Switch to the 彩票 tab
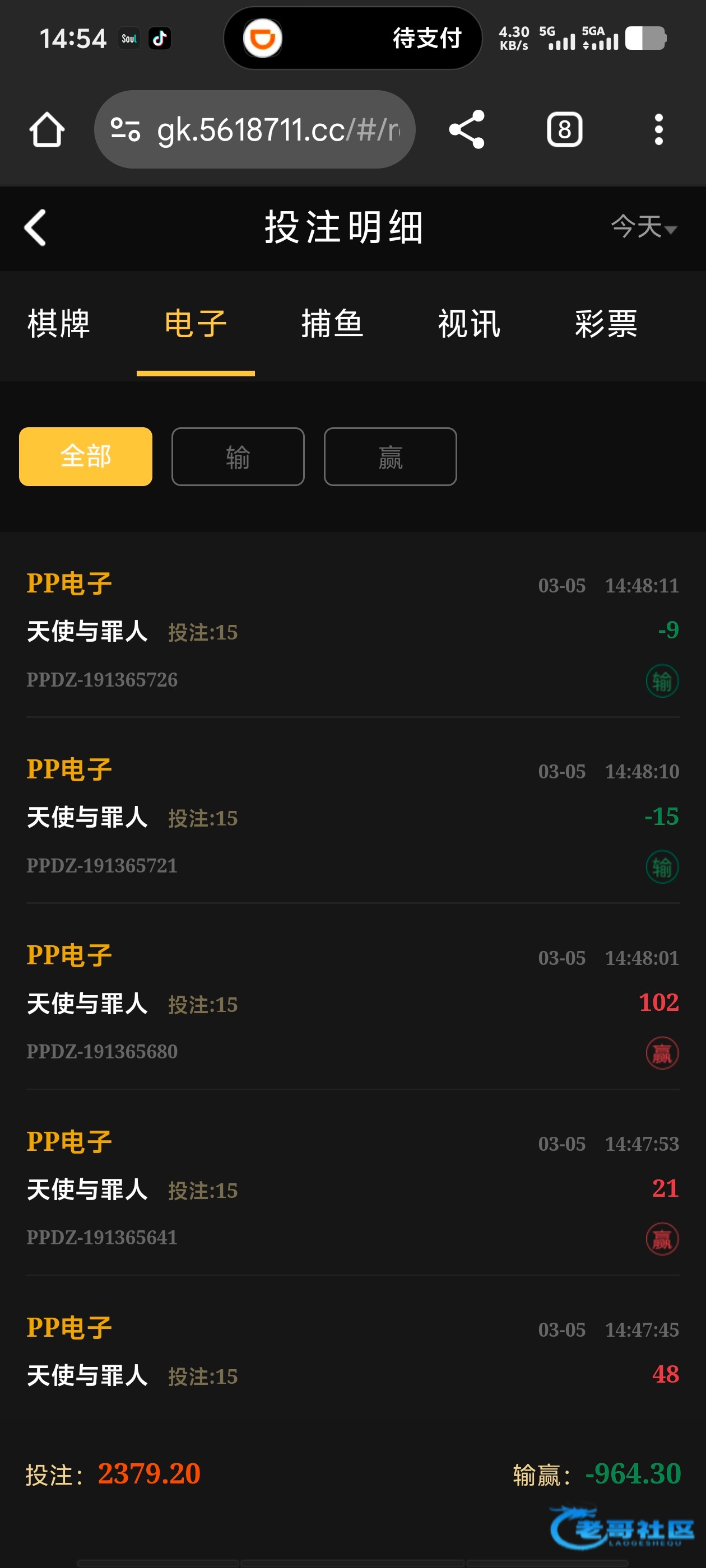This screenshot has width=706, height=1568. tap(606, 323)
